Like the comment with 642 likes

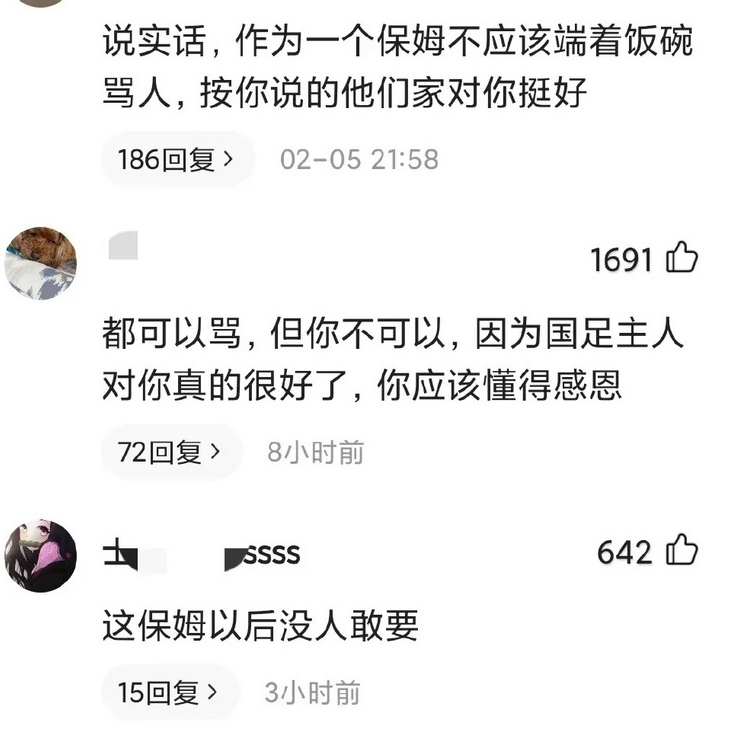coord(682,550)
